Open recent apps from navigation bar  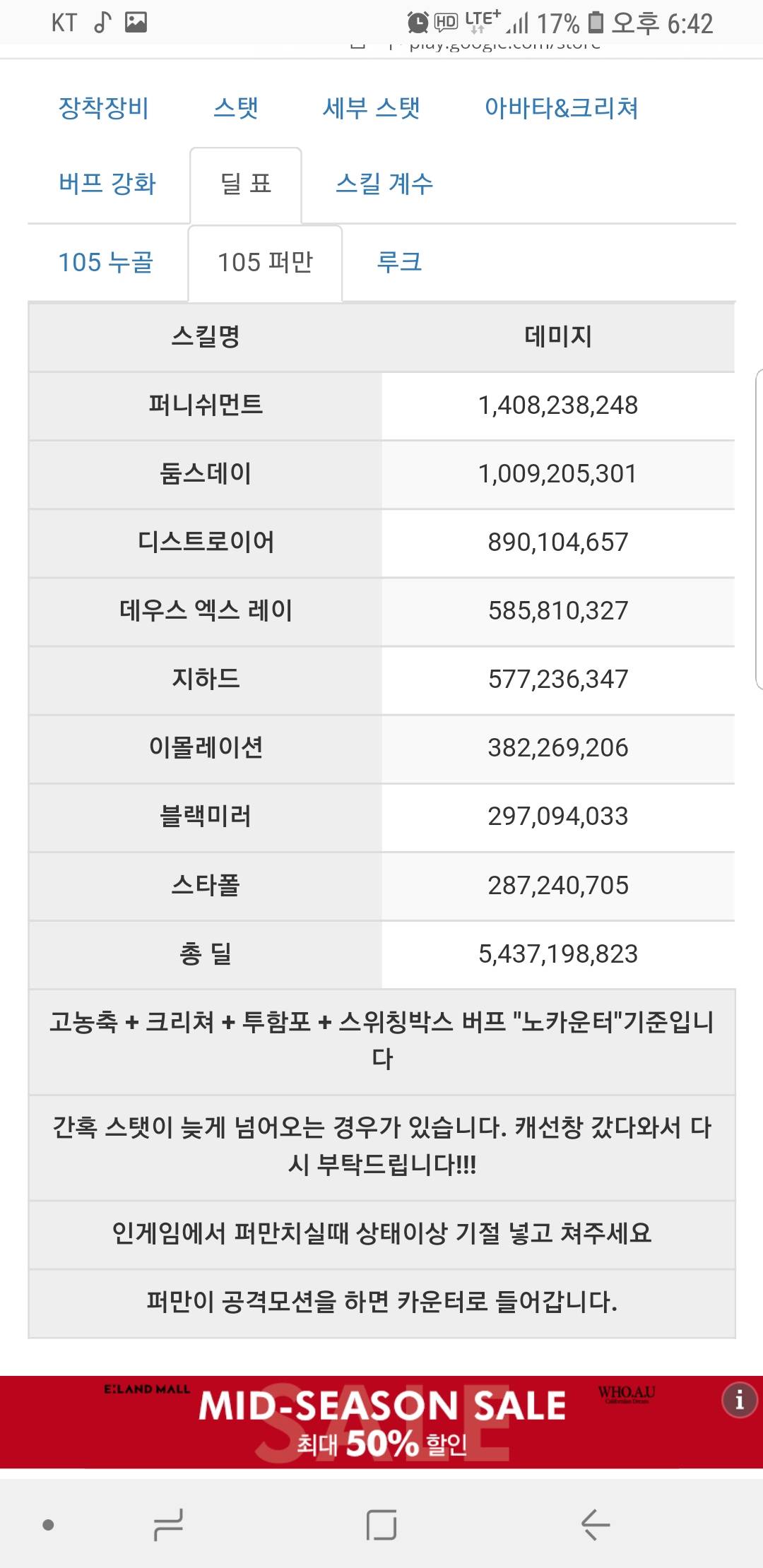tap(168, 1524)
